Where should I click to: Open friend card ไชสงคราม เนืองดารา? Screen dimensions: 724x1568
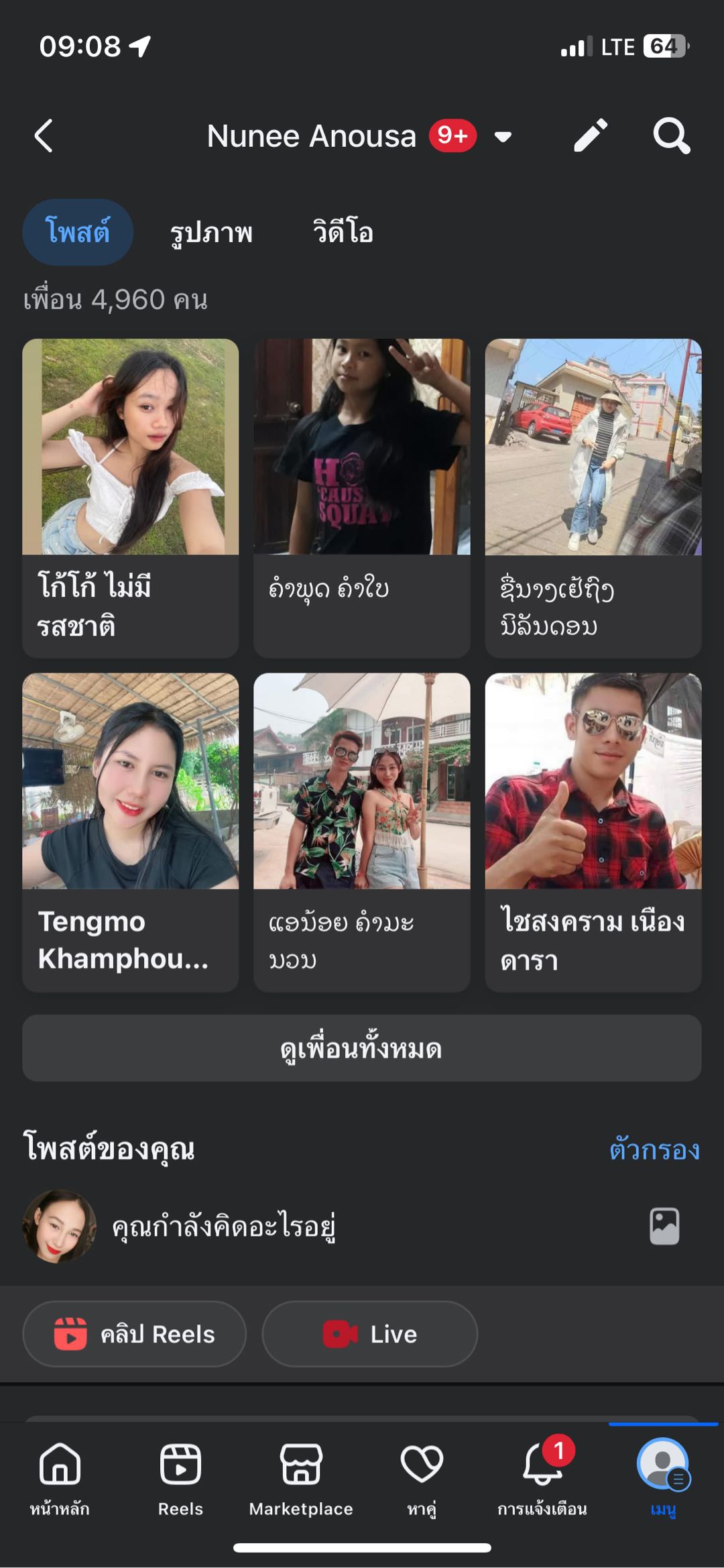click(593, 832)
